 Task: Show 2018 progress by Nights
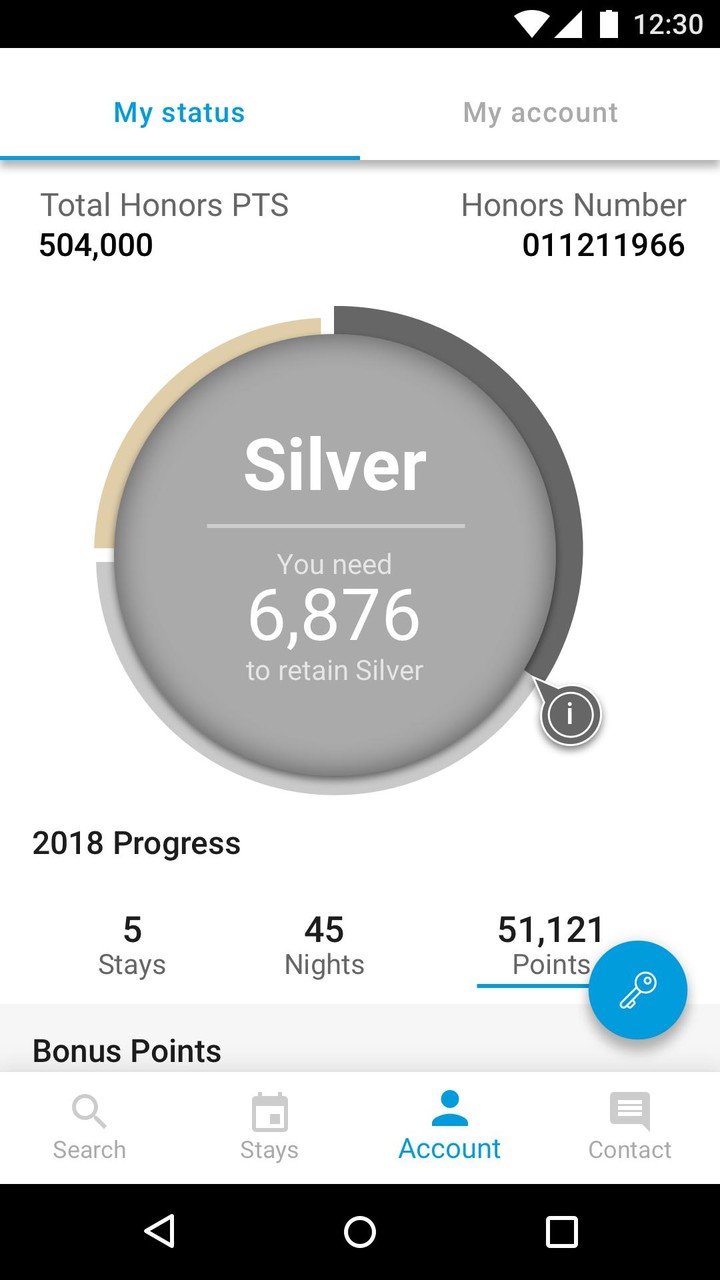pos(324,946)
